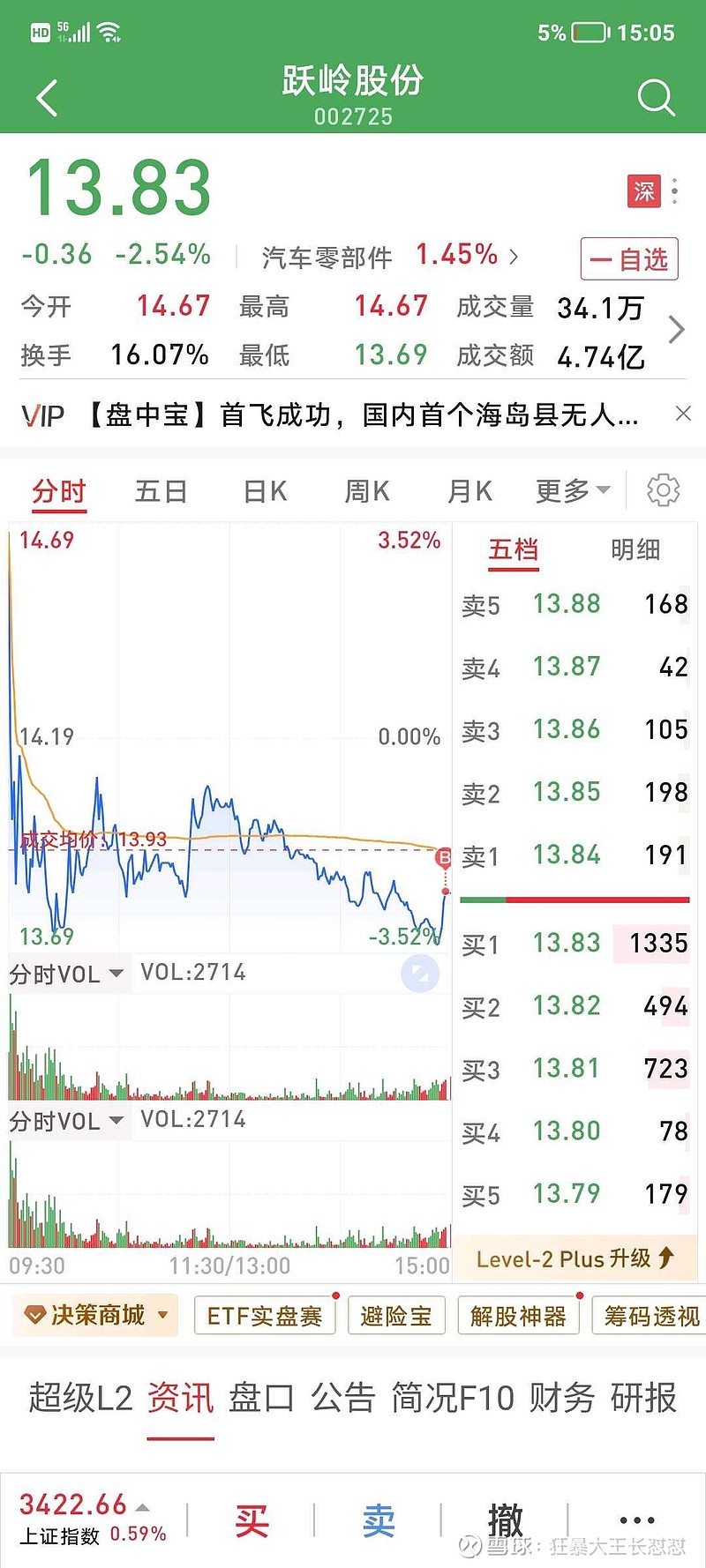
Task: Open the search magnifier icon
Action: [656, 97]
